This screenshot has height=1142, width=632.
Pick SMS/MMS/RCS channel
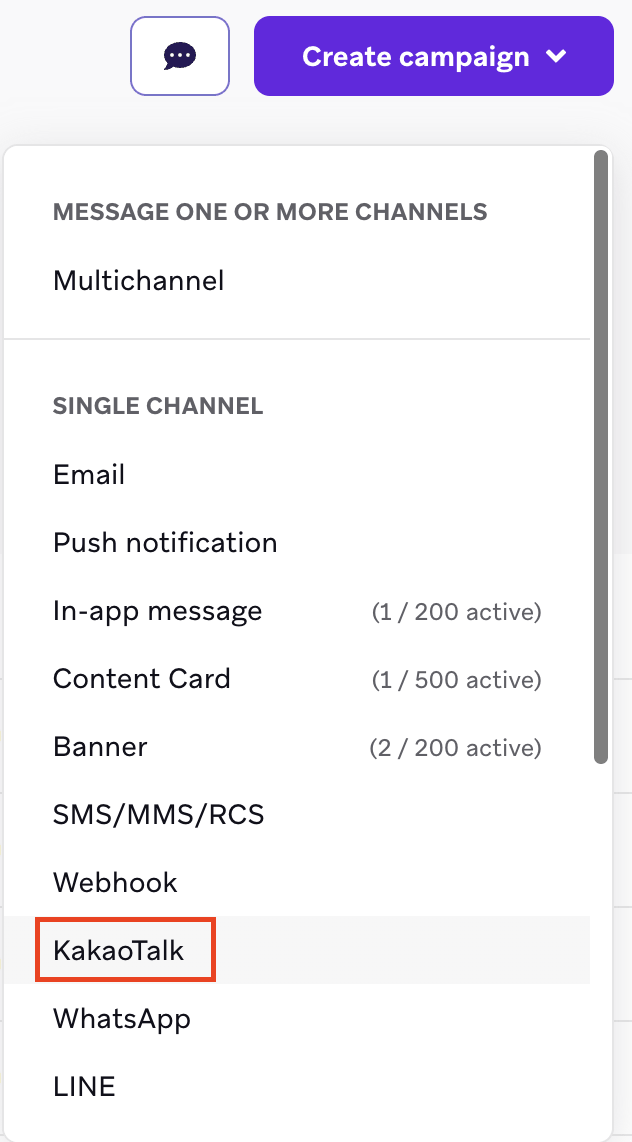pyautogui.click(x=158, y=814)
